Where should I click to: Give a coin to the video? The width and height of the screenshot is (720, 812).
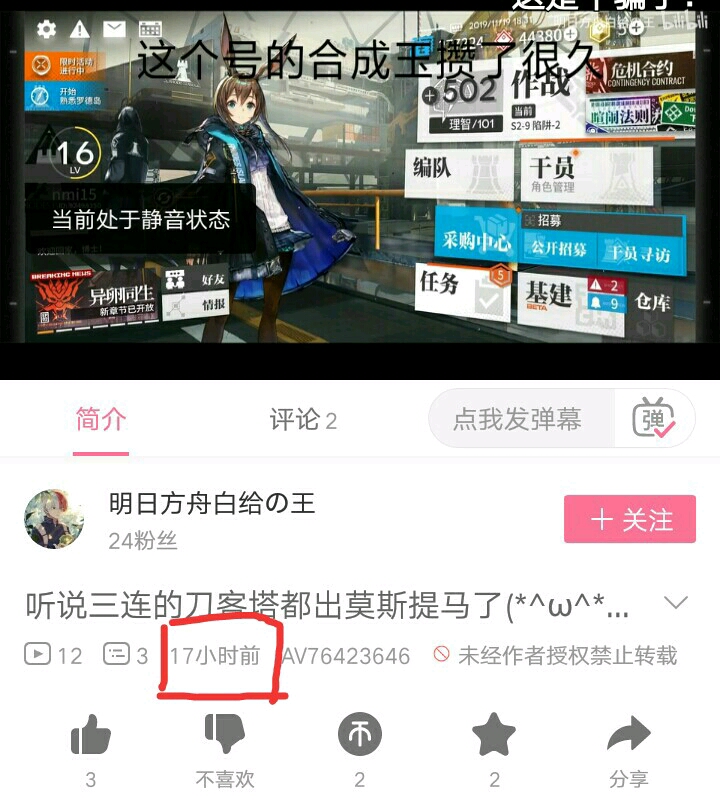[x=360, y=738]
